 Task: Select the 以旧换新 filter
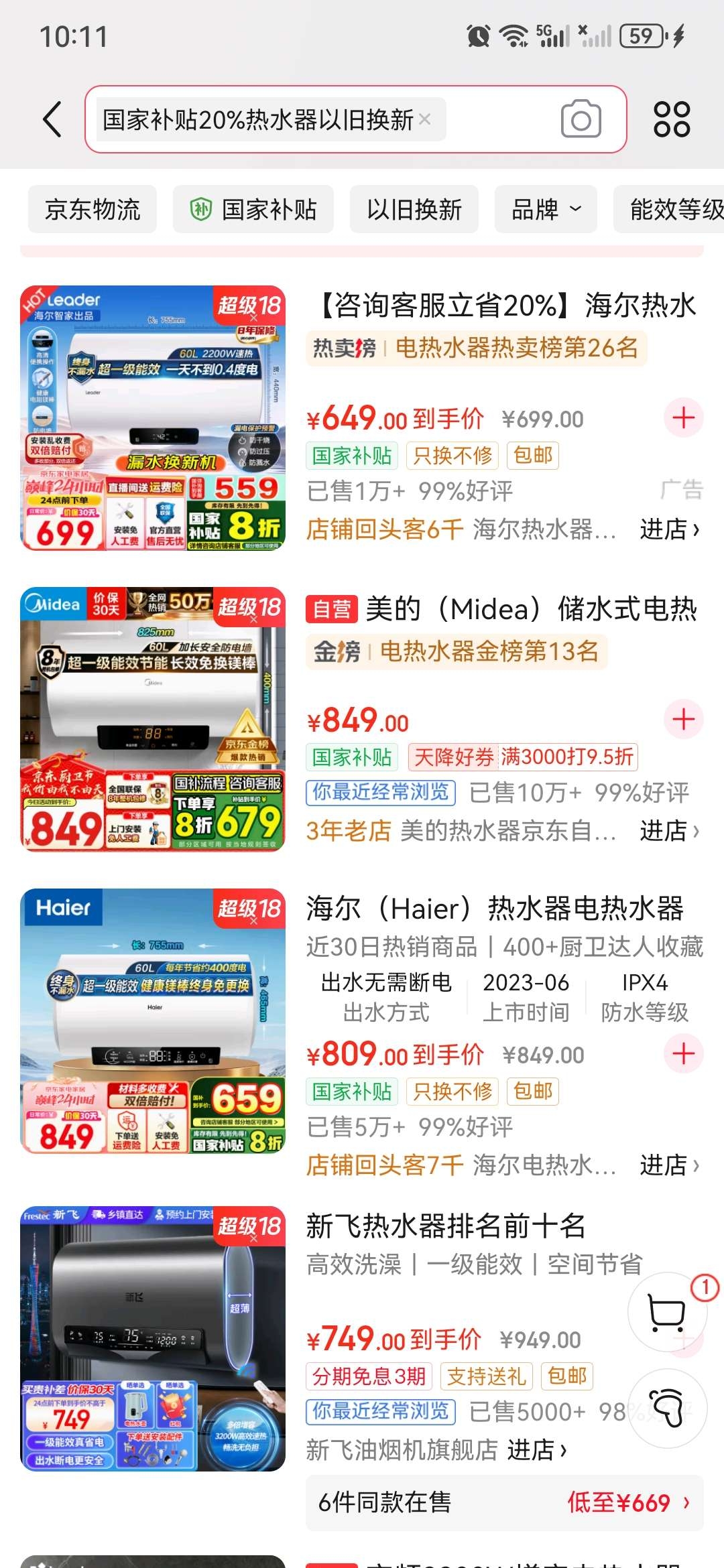414,210
